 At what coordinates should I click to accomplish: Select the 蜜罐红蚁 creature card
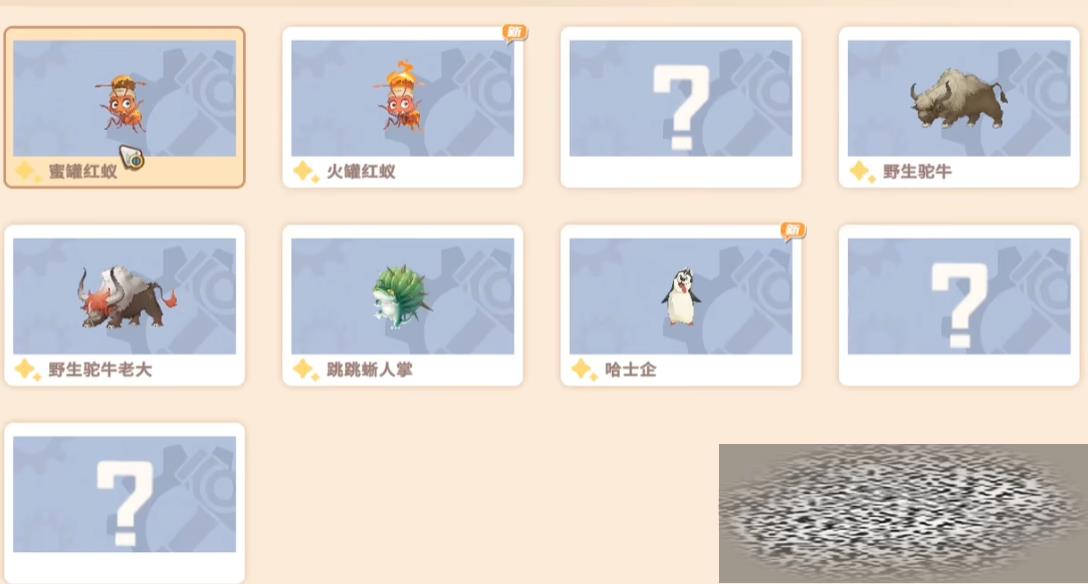[x=124, y=107]
